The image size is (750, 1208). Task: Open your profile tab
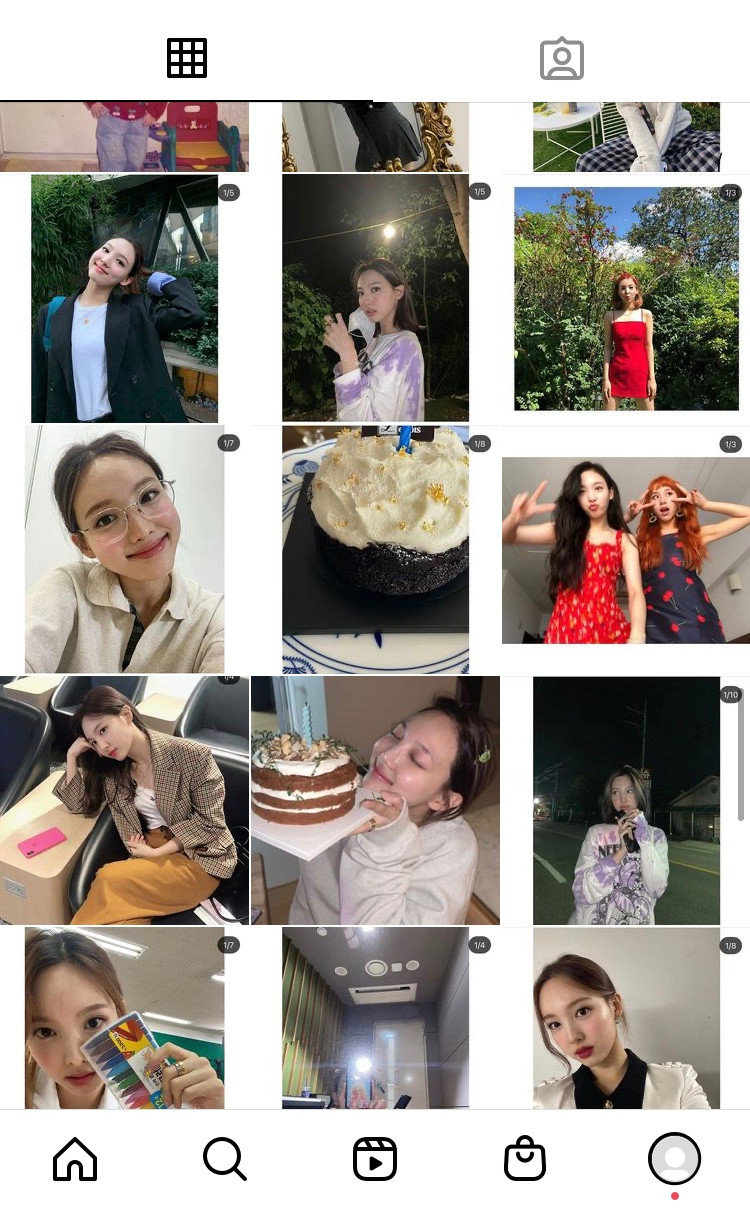tap(675, 1159)
